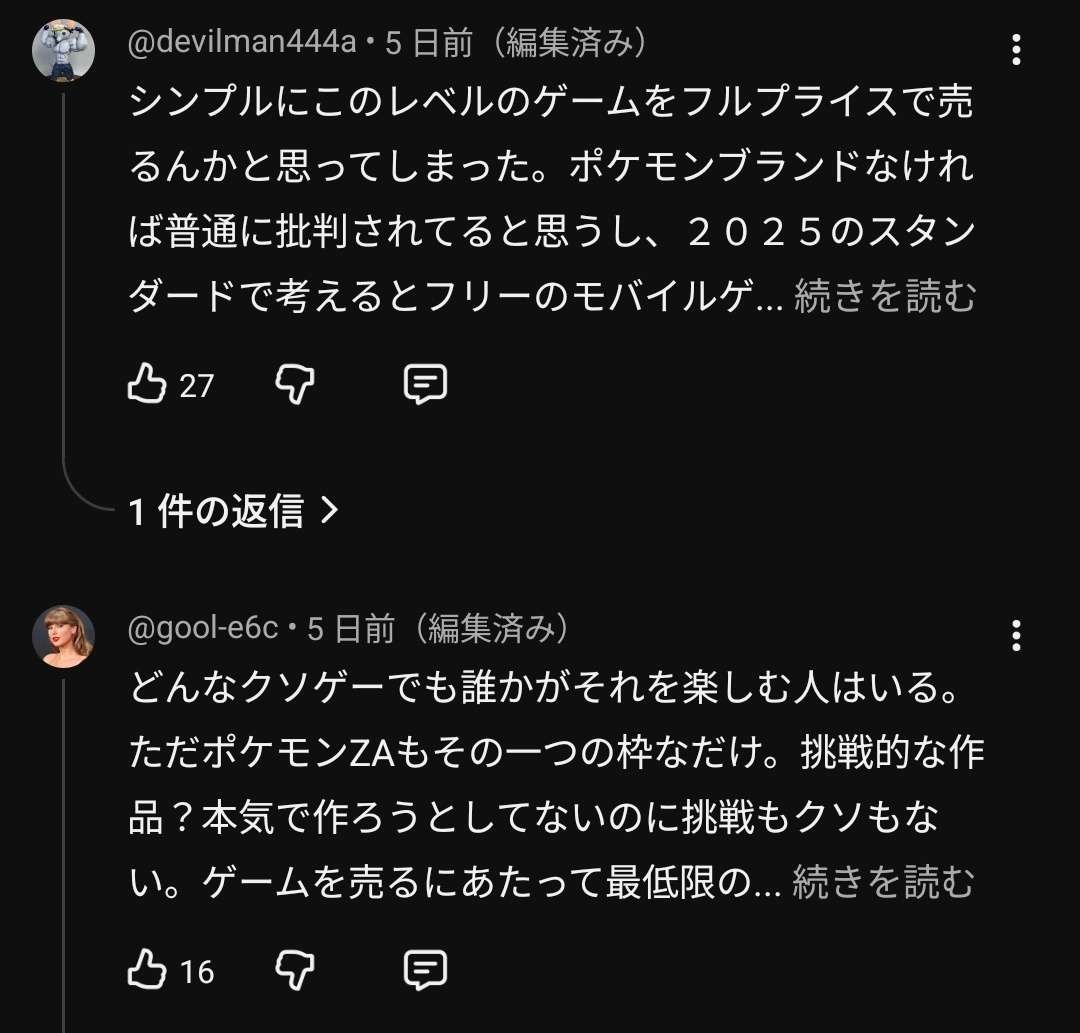This screenshot has width=1080, height=1033.
Task: Open overflow menu on @devilman444a's comment
Action: pos(1016,49)
